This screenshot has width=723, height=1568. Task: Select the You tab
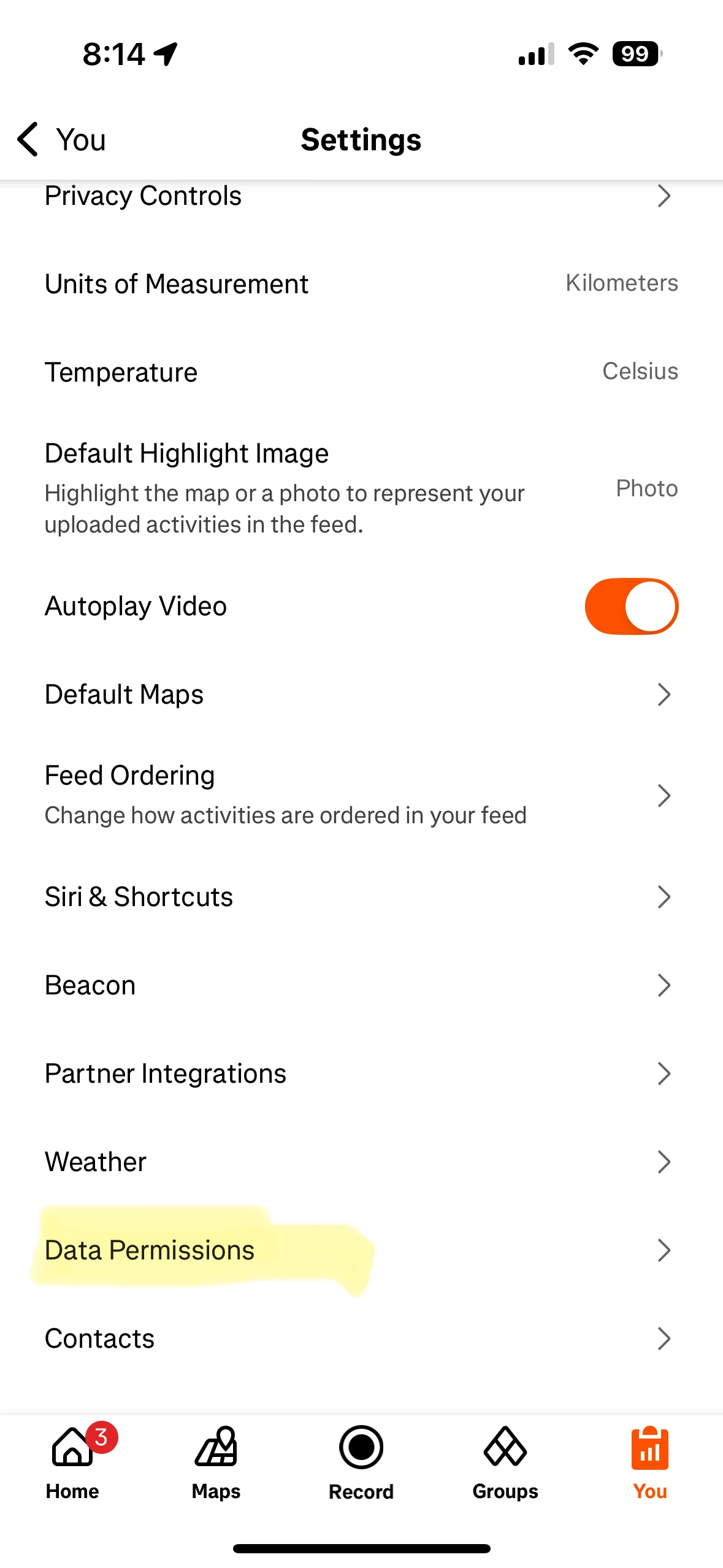650,1462
